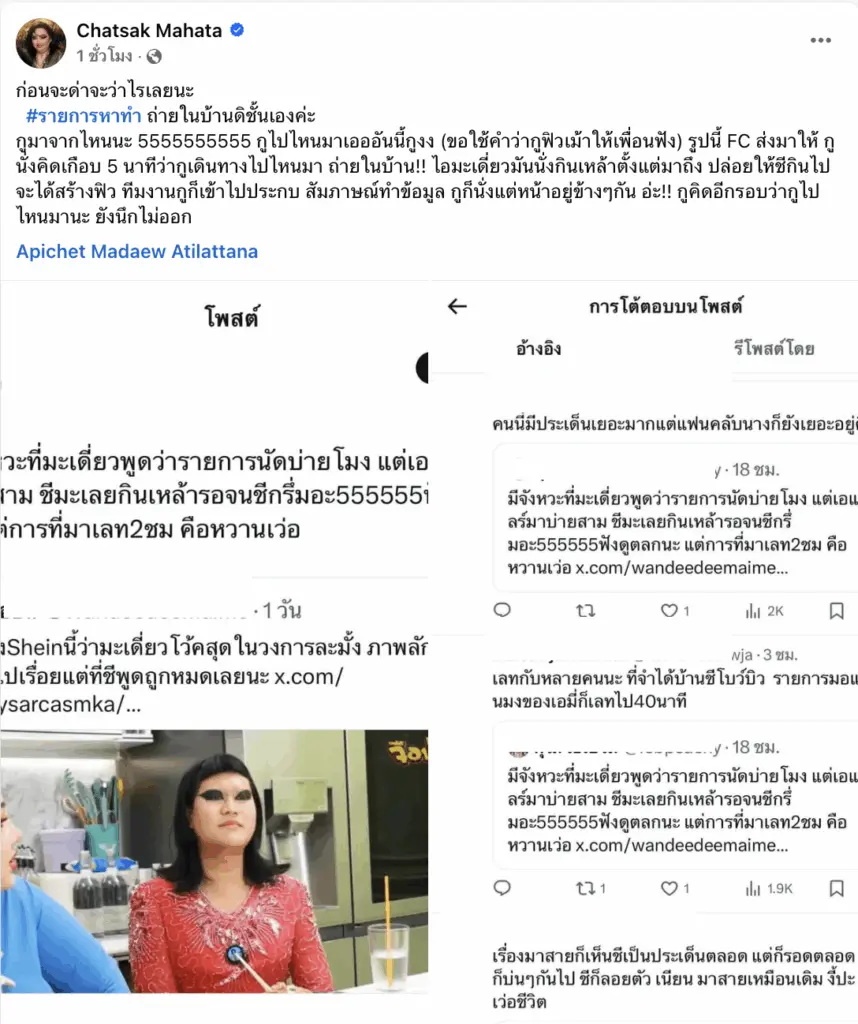Open the Chatsak Mahata profile name
The width and height of the screenshot is (858, 1024).
point(149,31)
